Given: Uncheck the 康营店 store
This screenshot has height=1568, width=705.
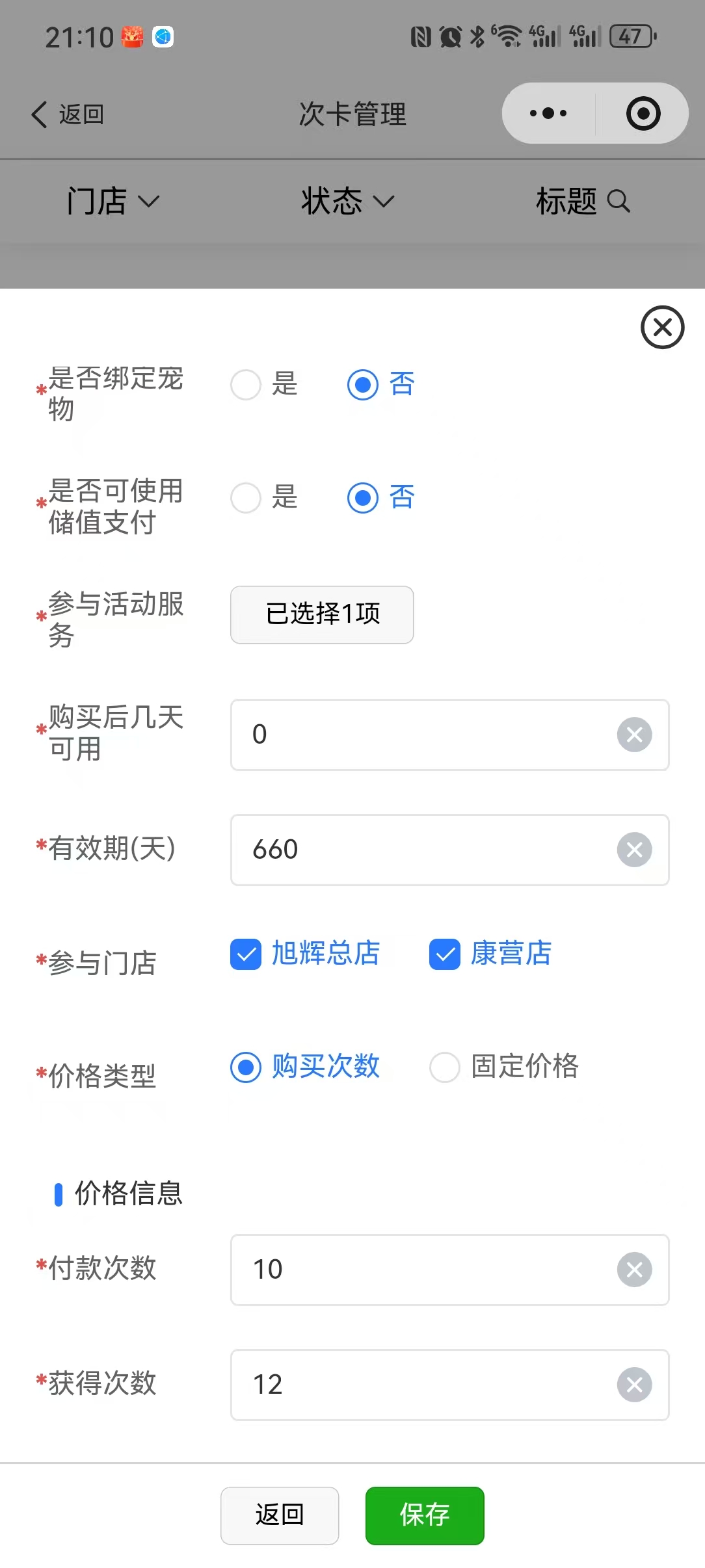Looking at the screenshot, I should pos(445,954).
